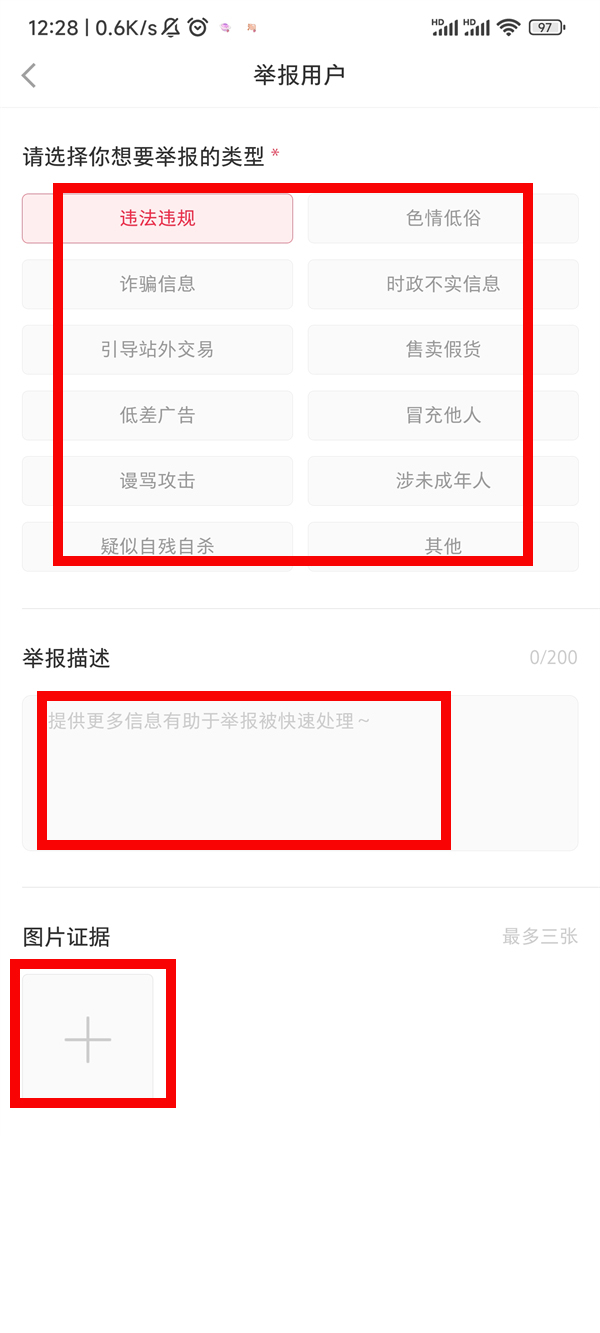Tap the 疑似自残自杀 report type
The height and width of the screenshot is (1333, 600).
[157, 546]
